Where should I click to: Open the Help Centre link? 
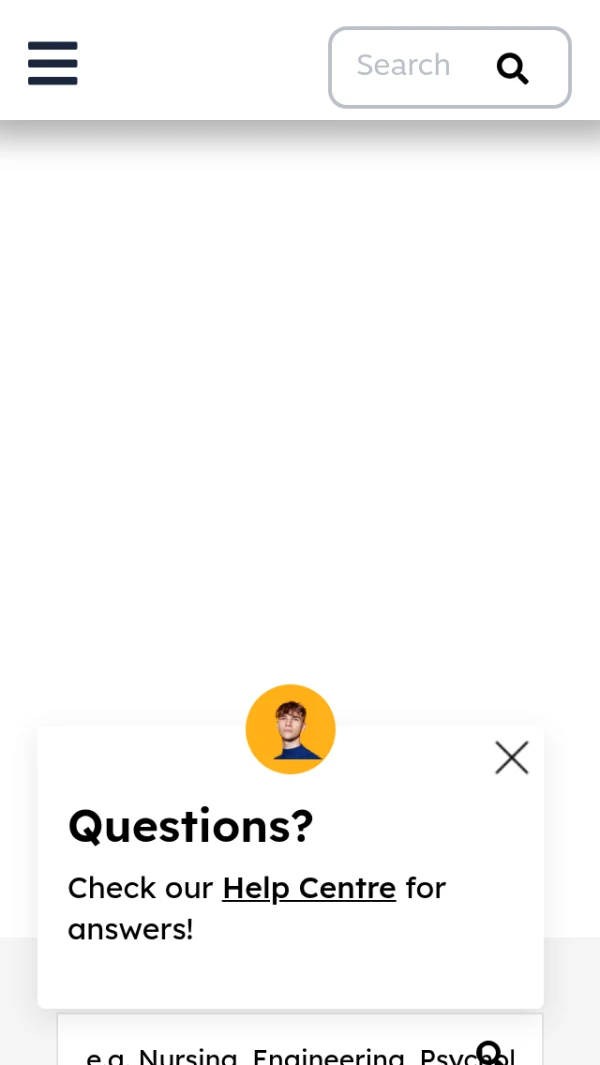click(x=309, y=888)
